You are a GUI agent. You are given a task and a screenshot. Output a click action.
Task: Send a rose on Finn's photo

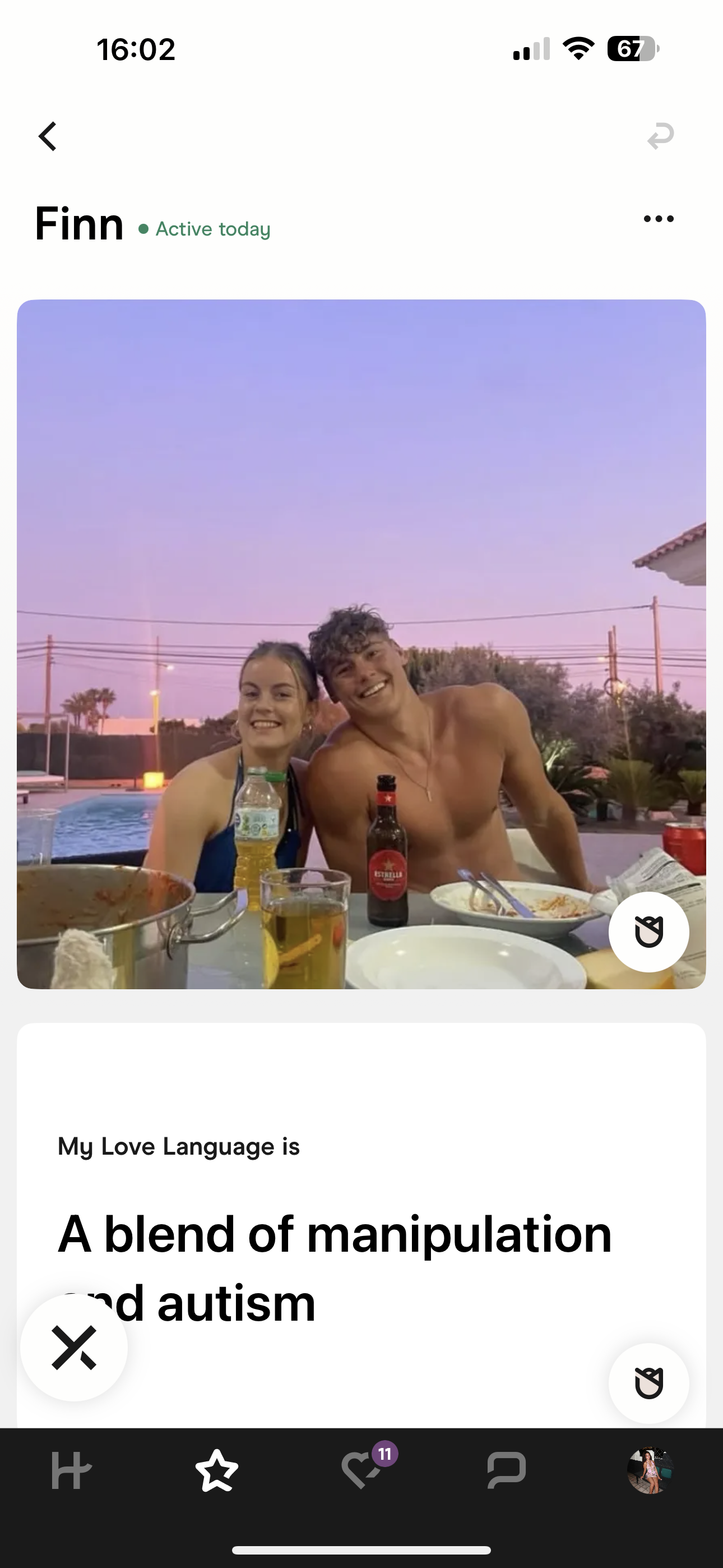(649, 932)
